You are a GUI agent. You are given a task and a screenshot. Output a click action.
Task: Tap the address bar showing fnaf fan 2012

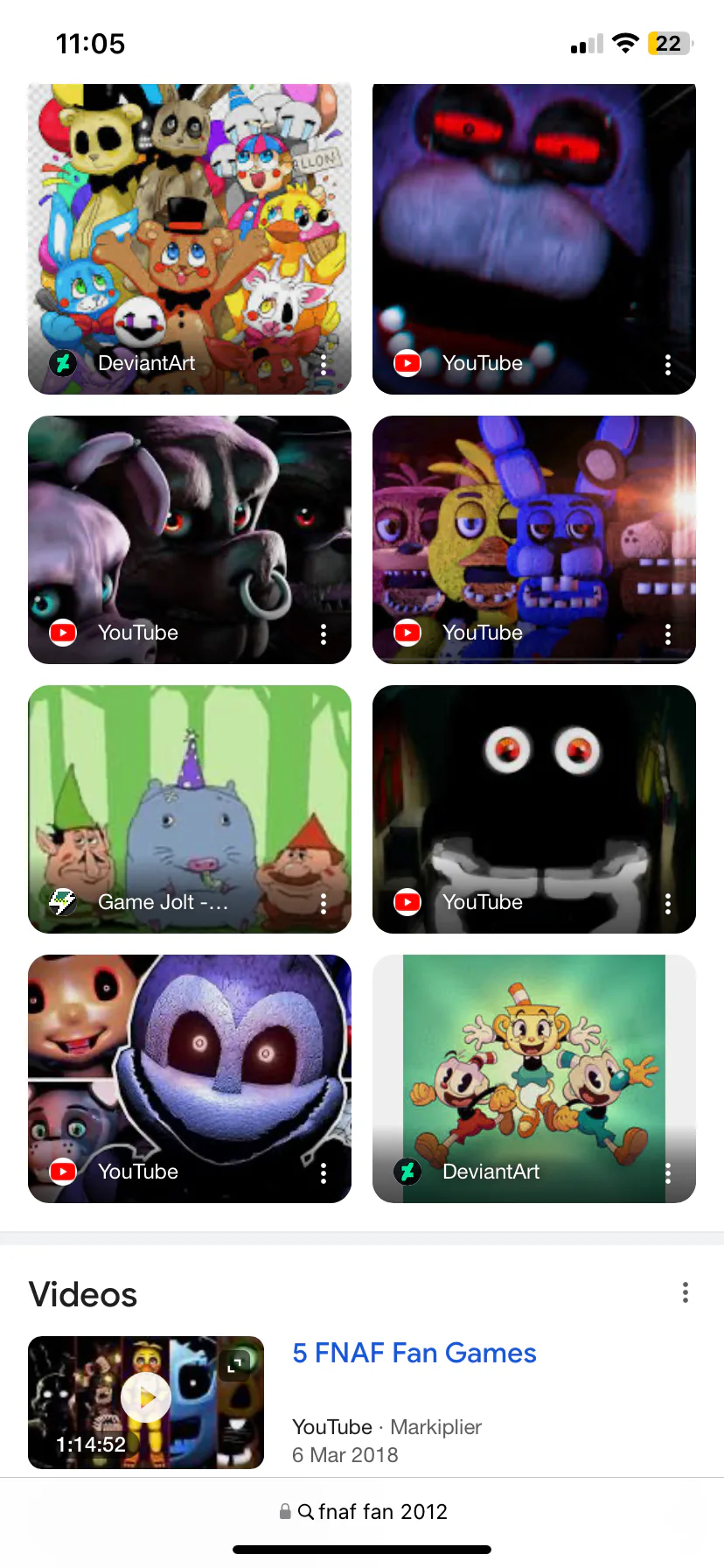pyautogui.click(x=362, y=1511)
